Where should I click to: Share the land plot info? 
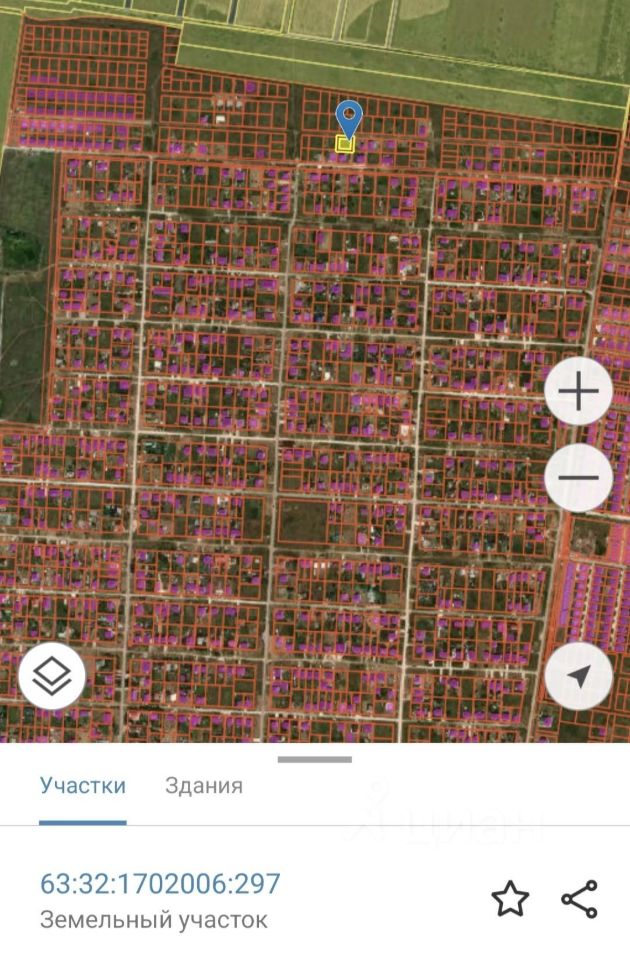580,899
